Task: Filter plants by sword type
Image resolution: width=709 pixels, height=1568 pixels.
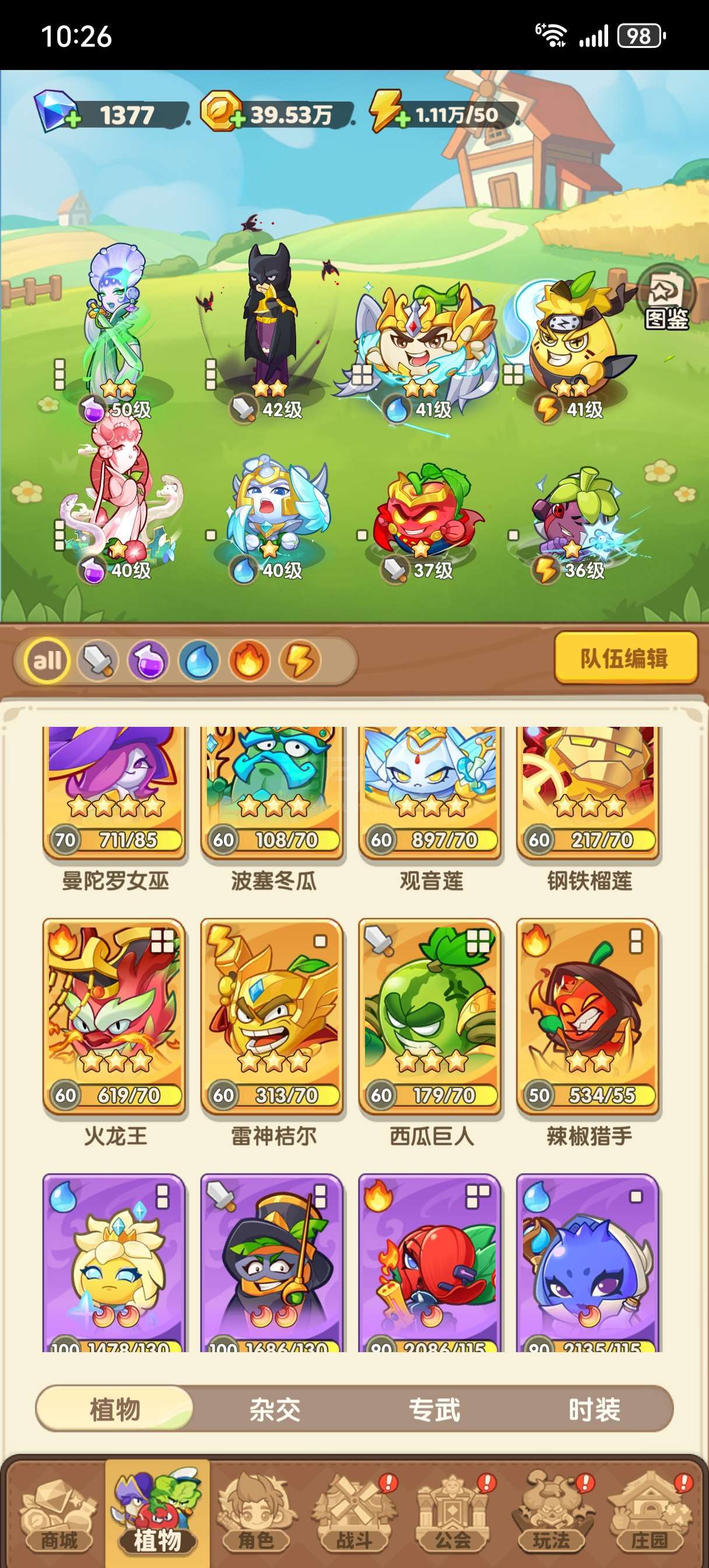Action: (98, 660)
